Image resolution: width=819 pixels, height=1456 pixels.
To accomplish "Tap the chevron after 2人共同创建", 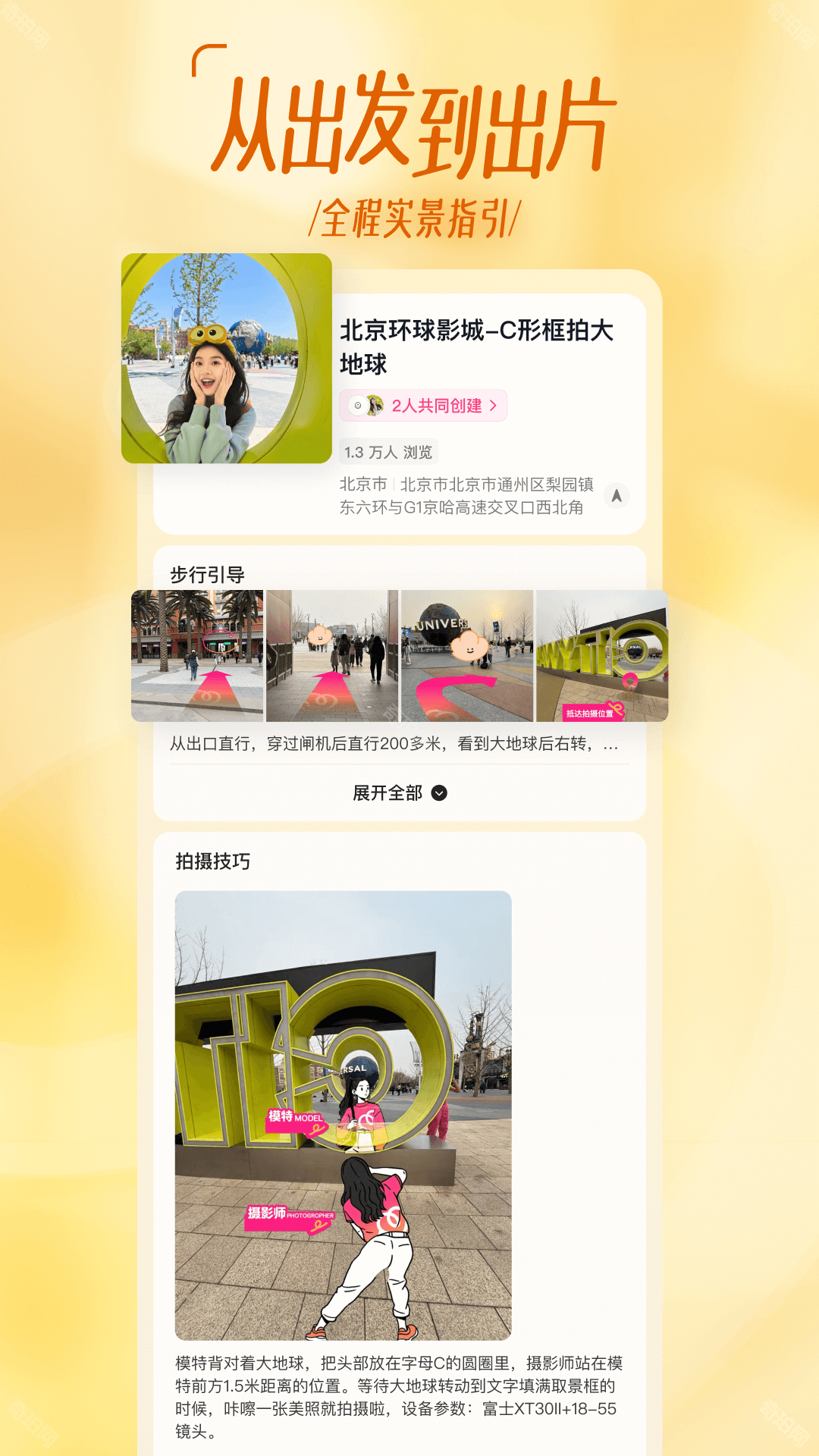I will click(494, 406).
